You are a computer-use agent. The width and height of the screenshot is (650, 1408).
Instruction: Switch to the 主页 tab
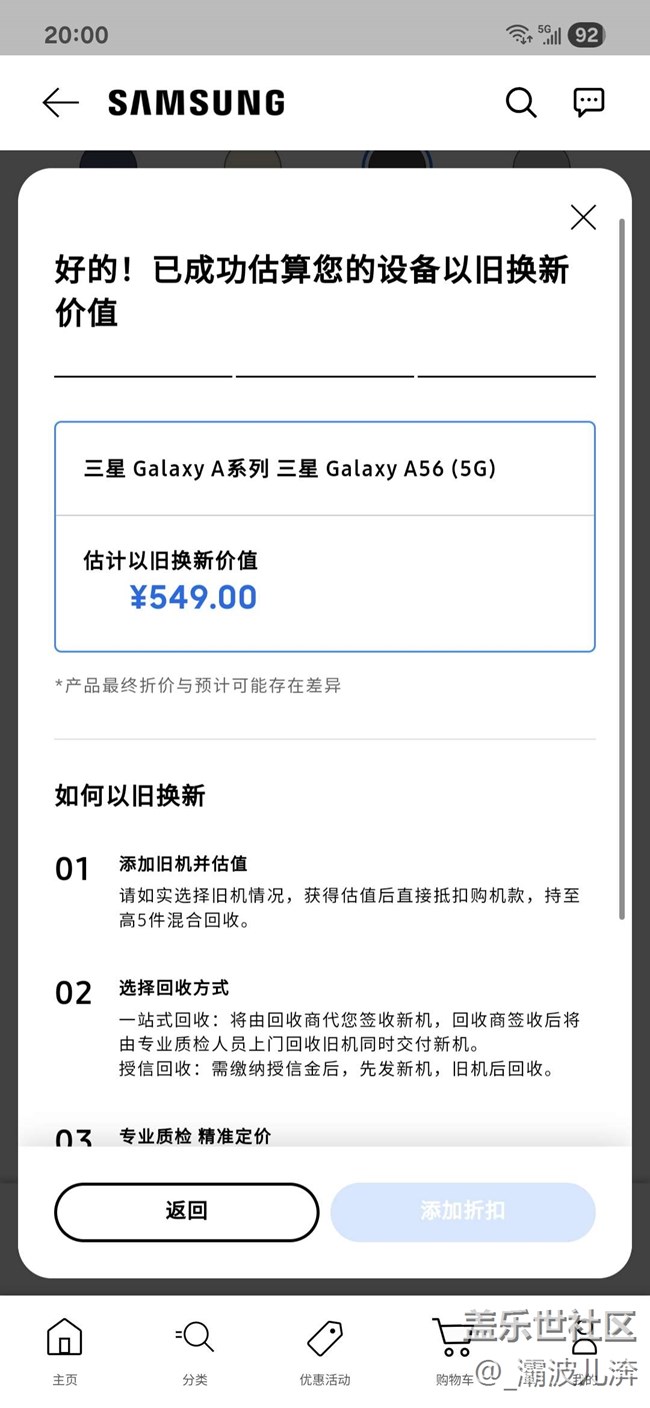65,1352
